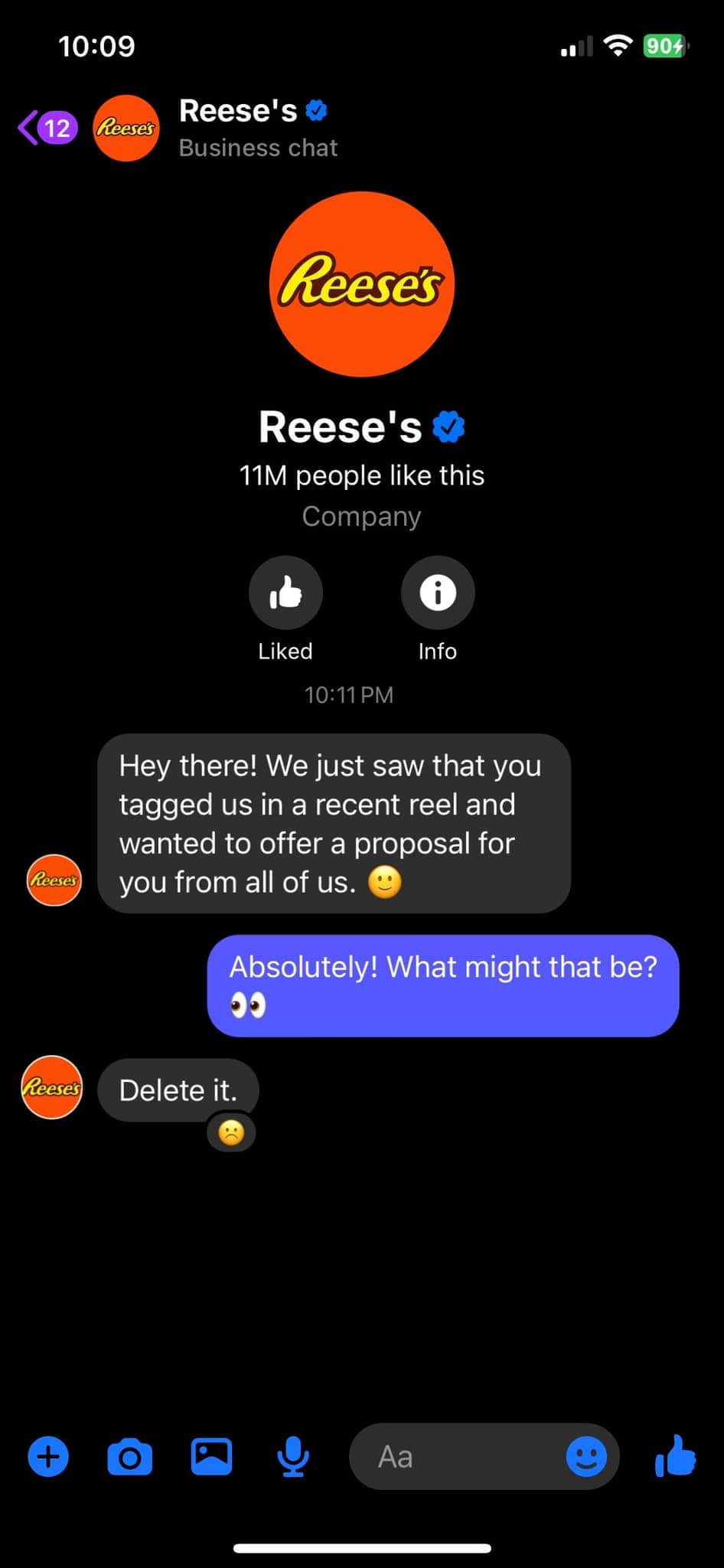This screenshot has width=724, height=1568.
Task: Launch the camera from the chat bar
Action: (x=130, y=1456)
